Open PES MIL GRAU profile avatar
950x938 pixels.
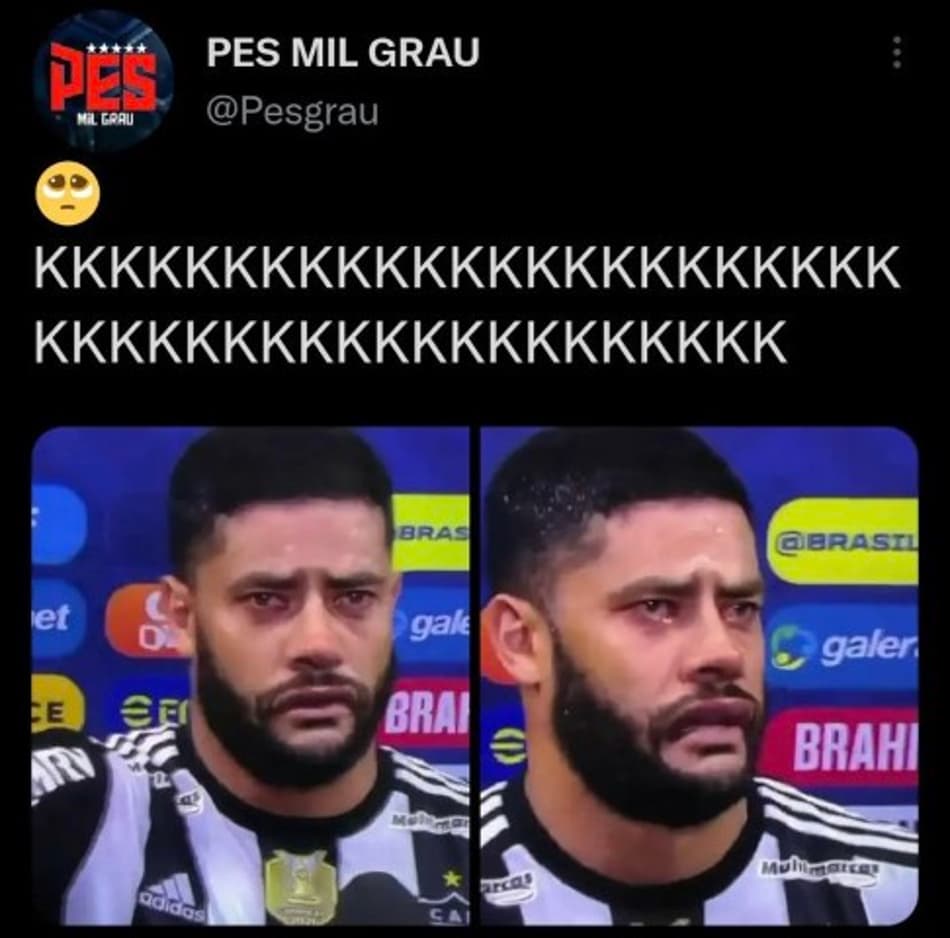(x=103, y=82)
